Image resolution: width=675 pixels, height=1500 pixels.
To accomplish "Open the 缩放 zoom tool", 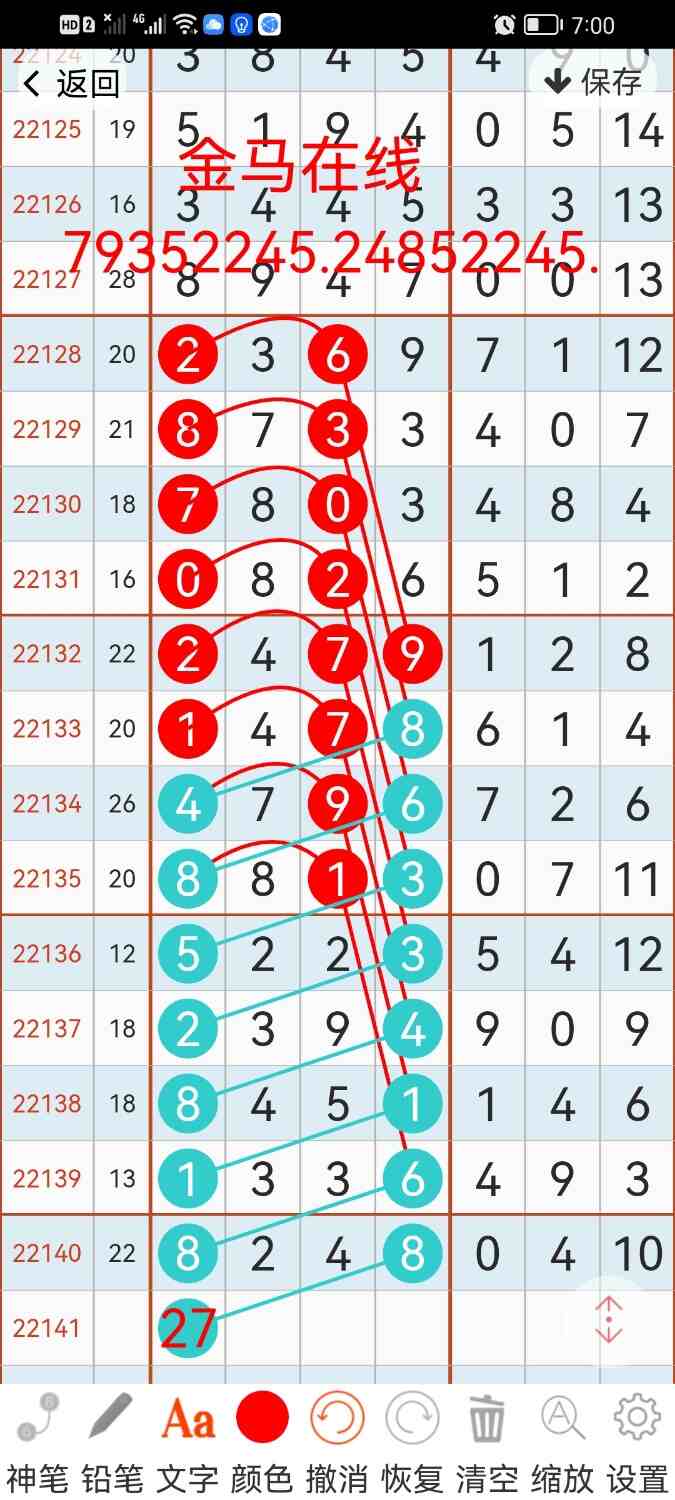I will coord(562,1441).
